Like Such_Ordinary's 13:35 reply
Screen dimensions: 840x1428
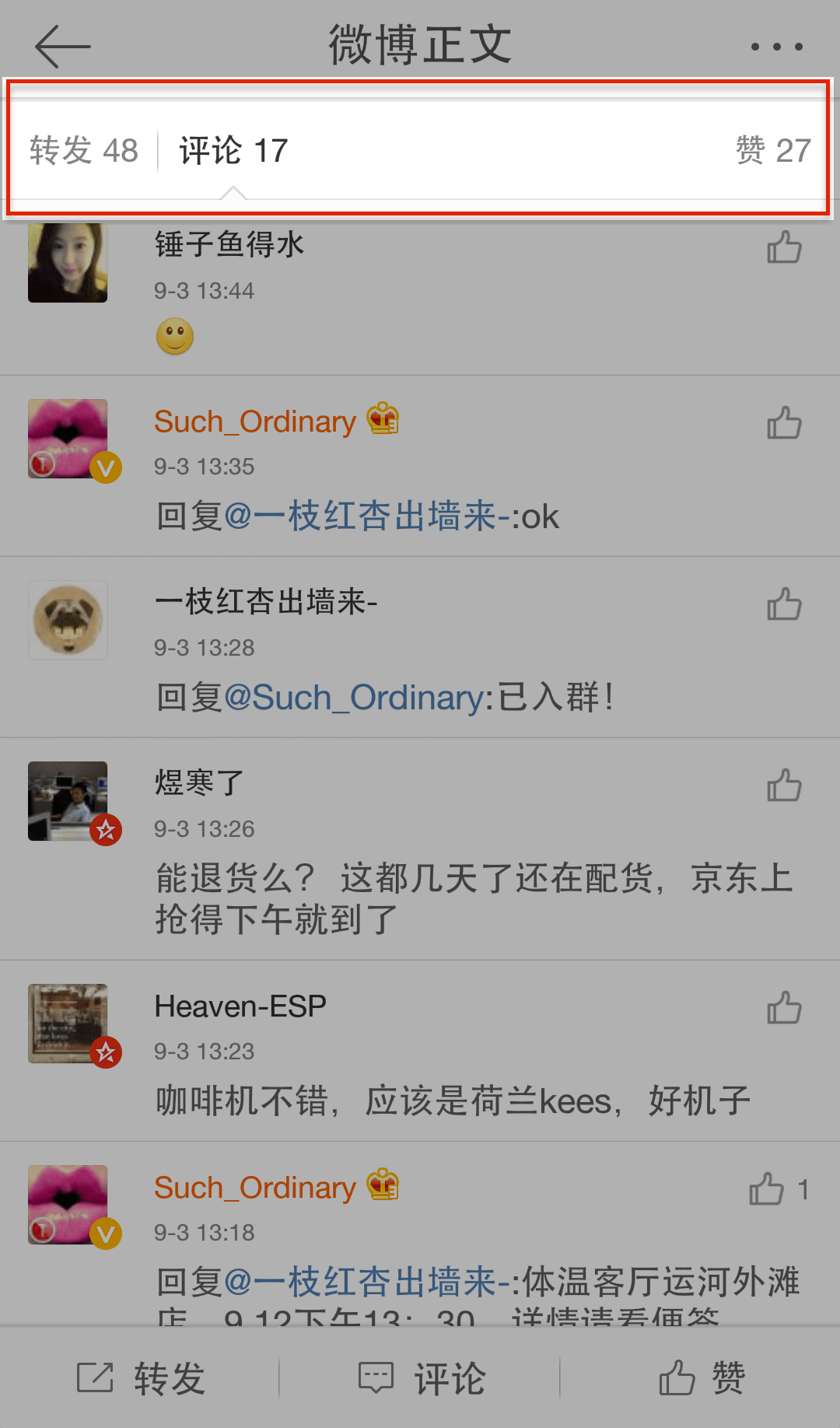pyautogui.click(x=784, y=424)
